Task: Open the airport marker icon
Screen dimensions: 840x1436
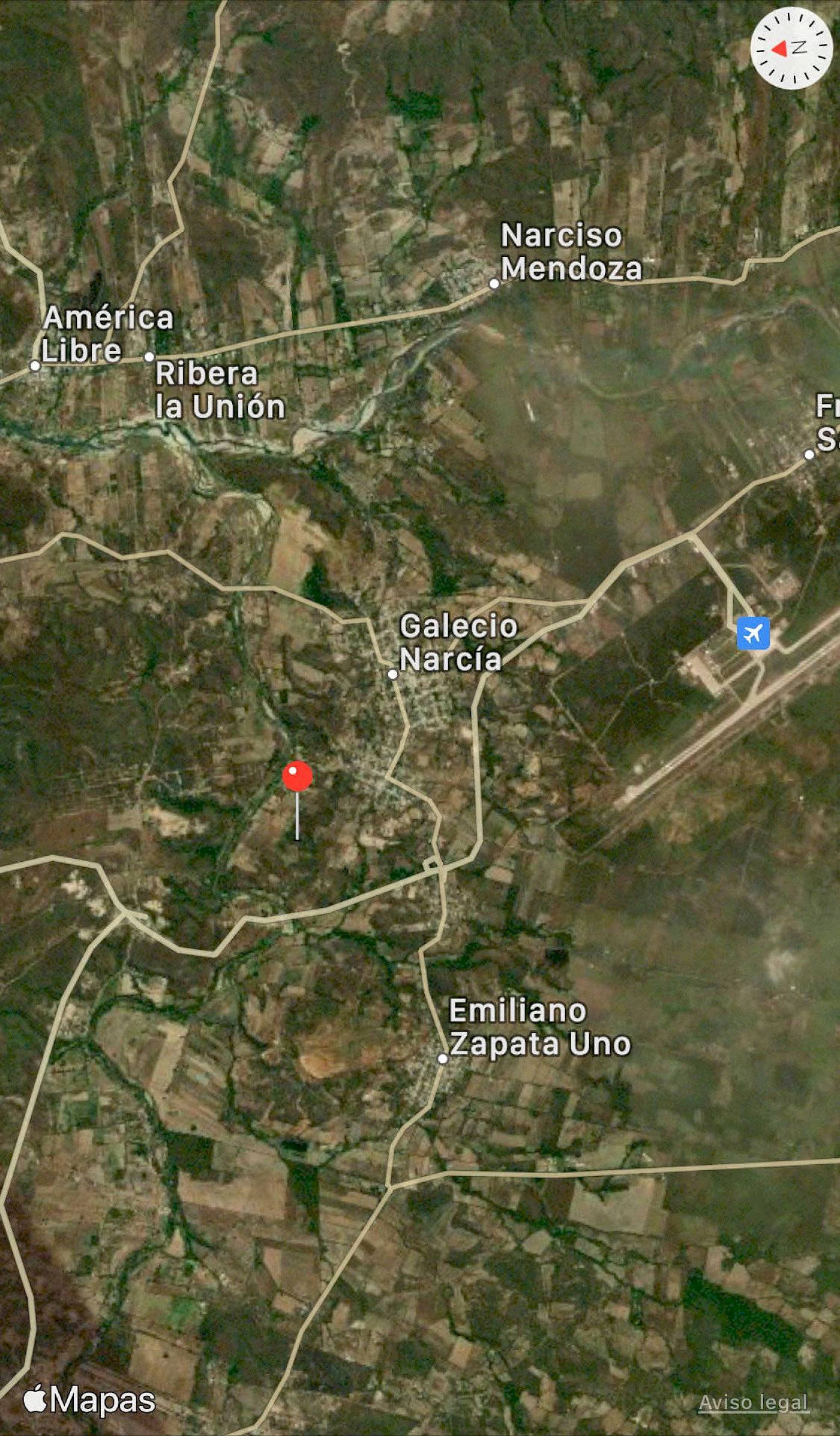Action: (753, 633)
